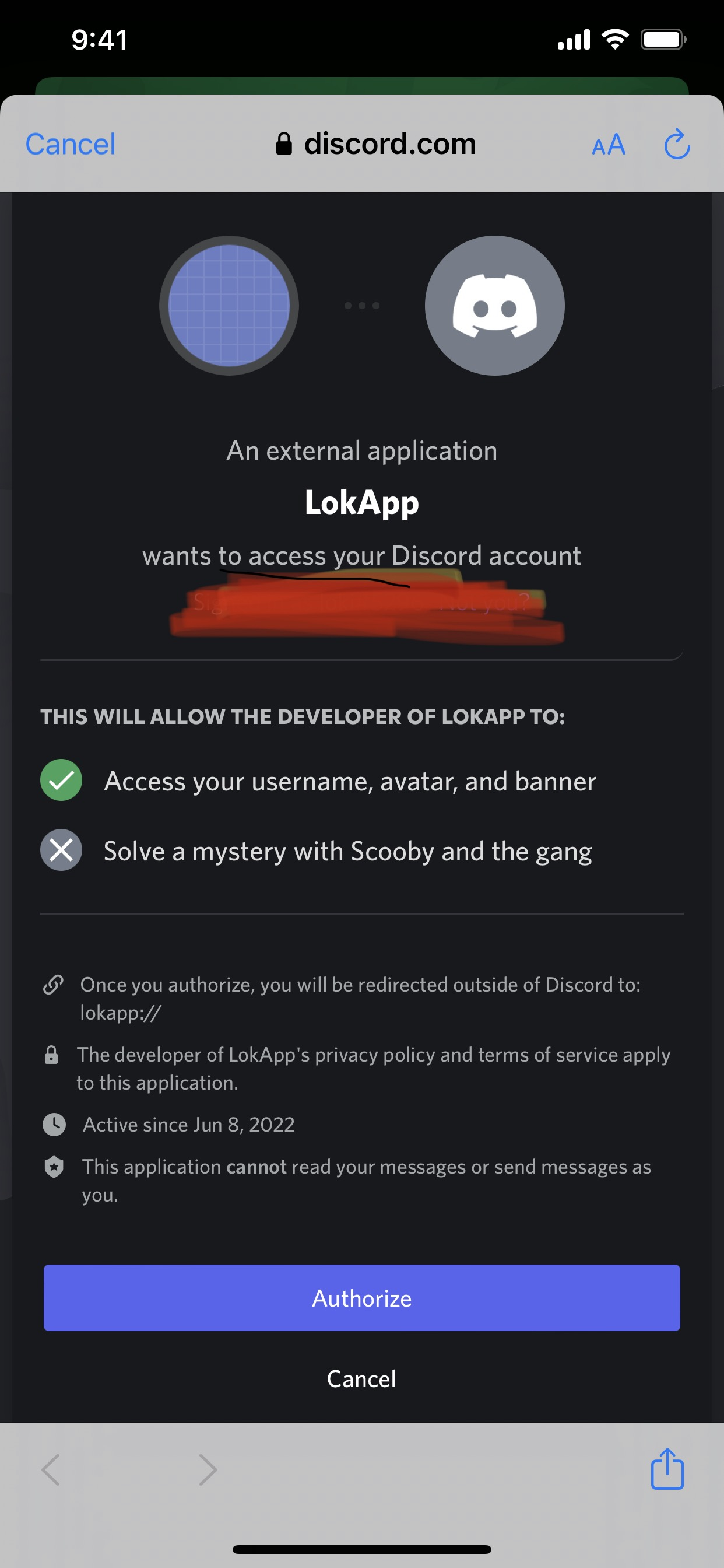This screenshot has width=724, height=1568.
Task: Tap the discord.com address bar
Action: point(375,143)
